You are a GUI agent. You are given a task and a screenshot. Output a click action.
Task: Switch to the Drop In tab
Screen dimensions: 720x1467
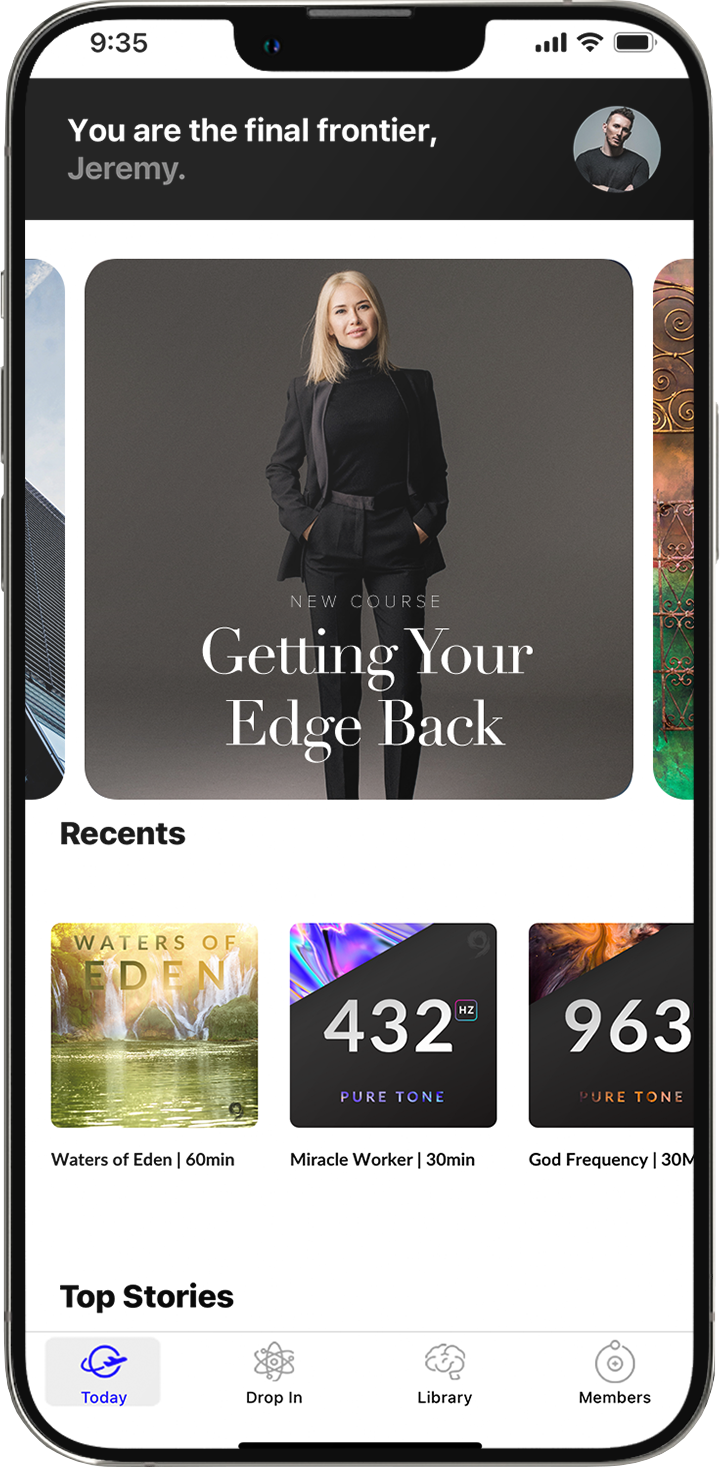tap(274, 1373)
